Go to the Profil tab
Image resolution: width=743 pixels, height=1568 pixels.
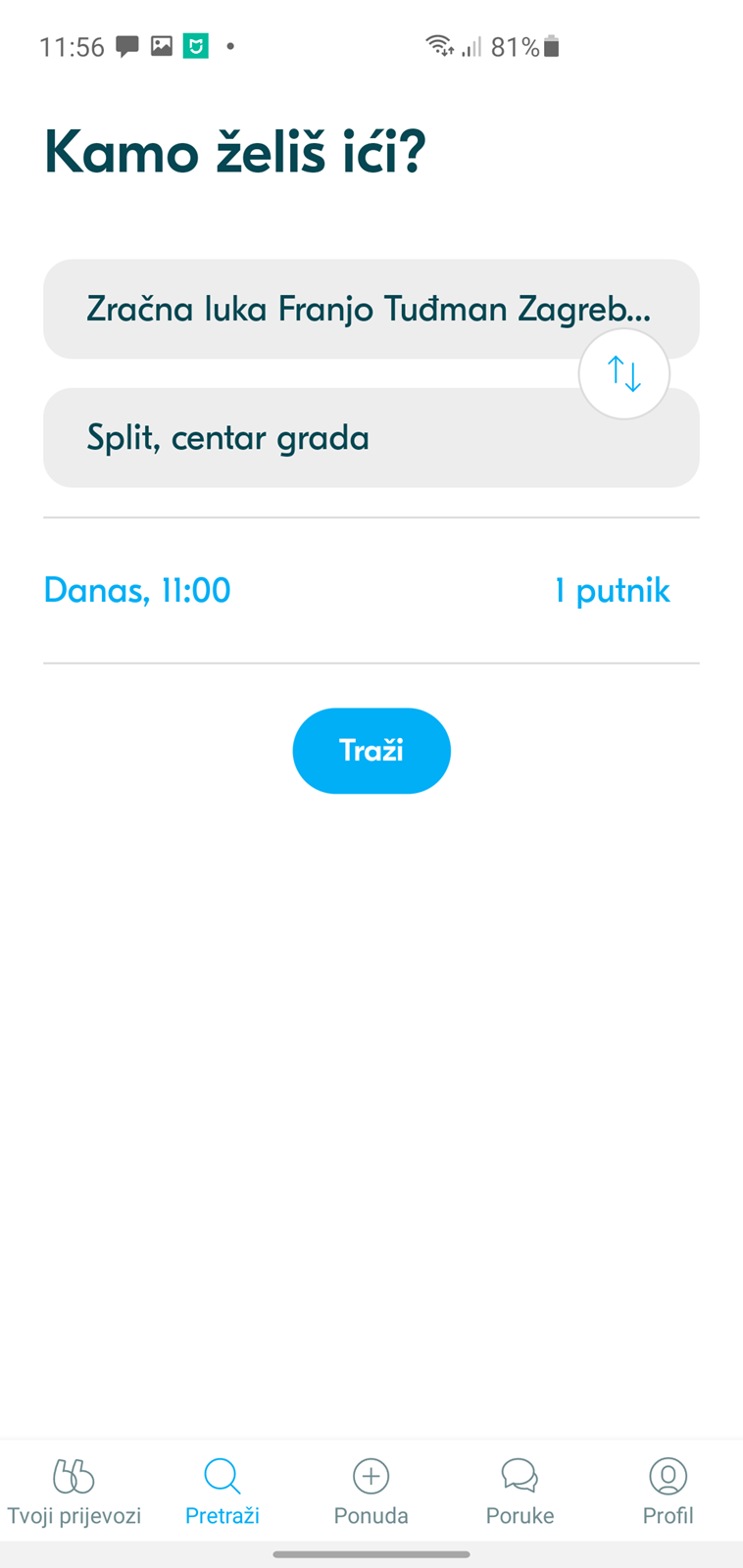(669, 1492)
